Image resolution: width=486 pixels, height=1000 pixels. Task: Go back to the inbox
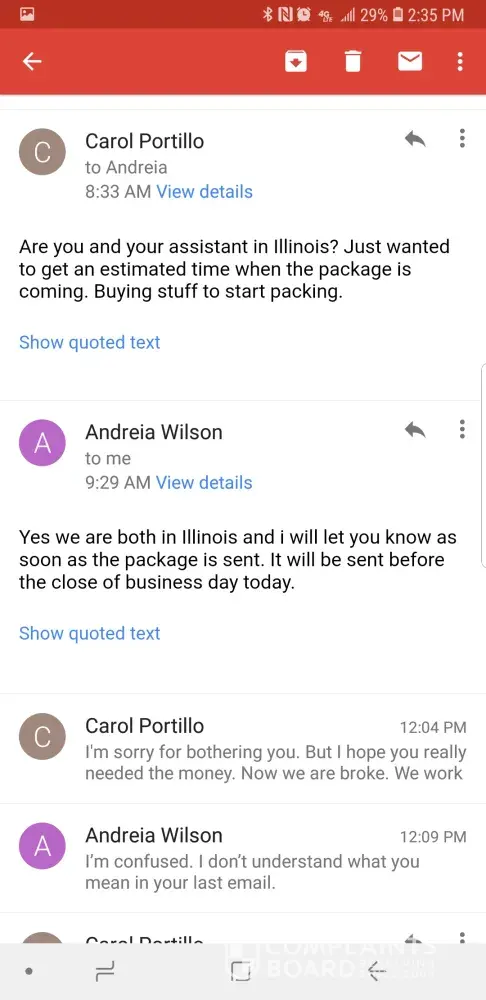point(32,61)
